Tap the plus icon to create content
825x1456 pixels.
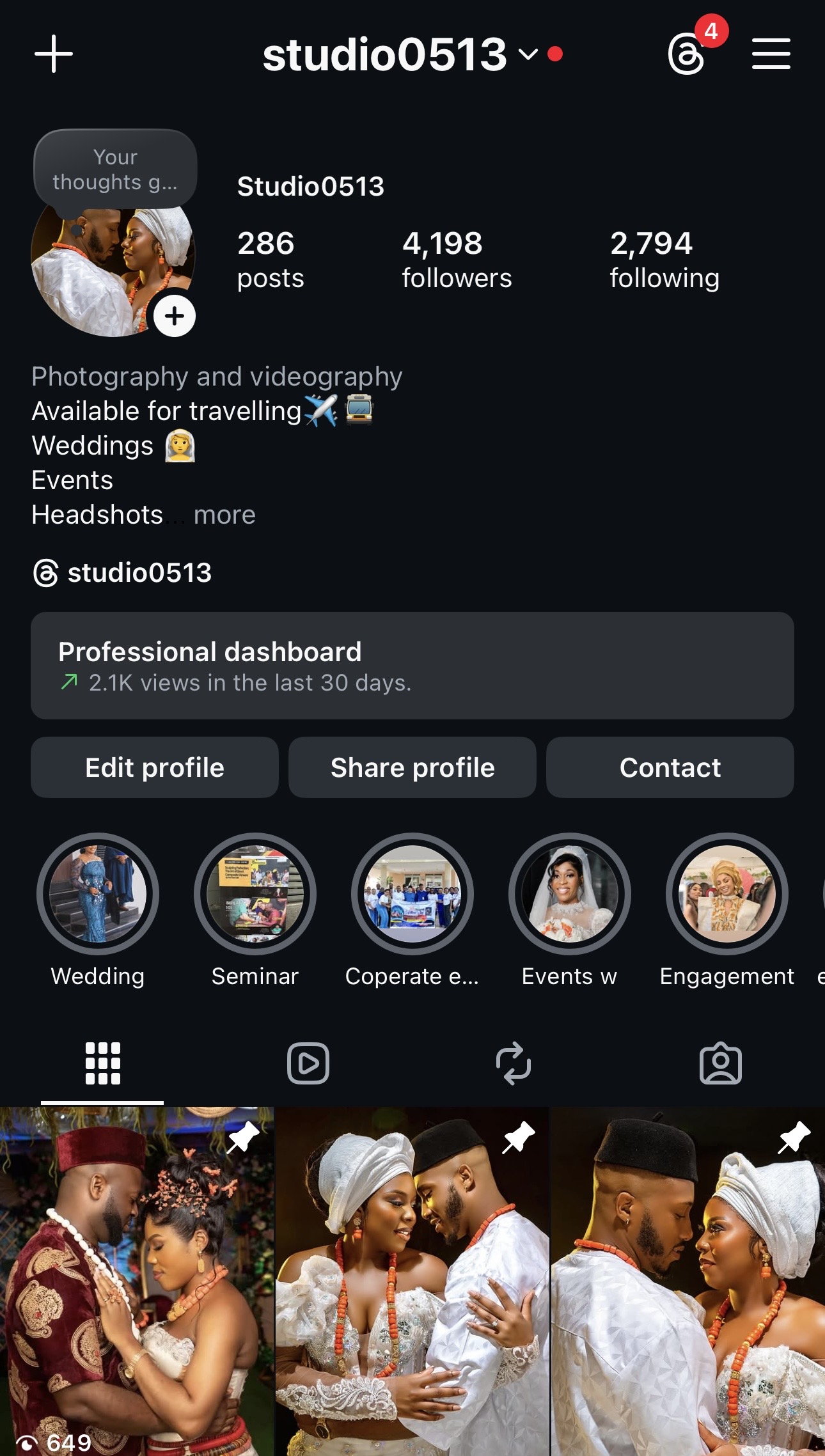[54, 54]
